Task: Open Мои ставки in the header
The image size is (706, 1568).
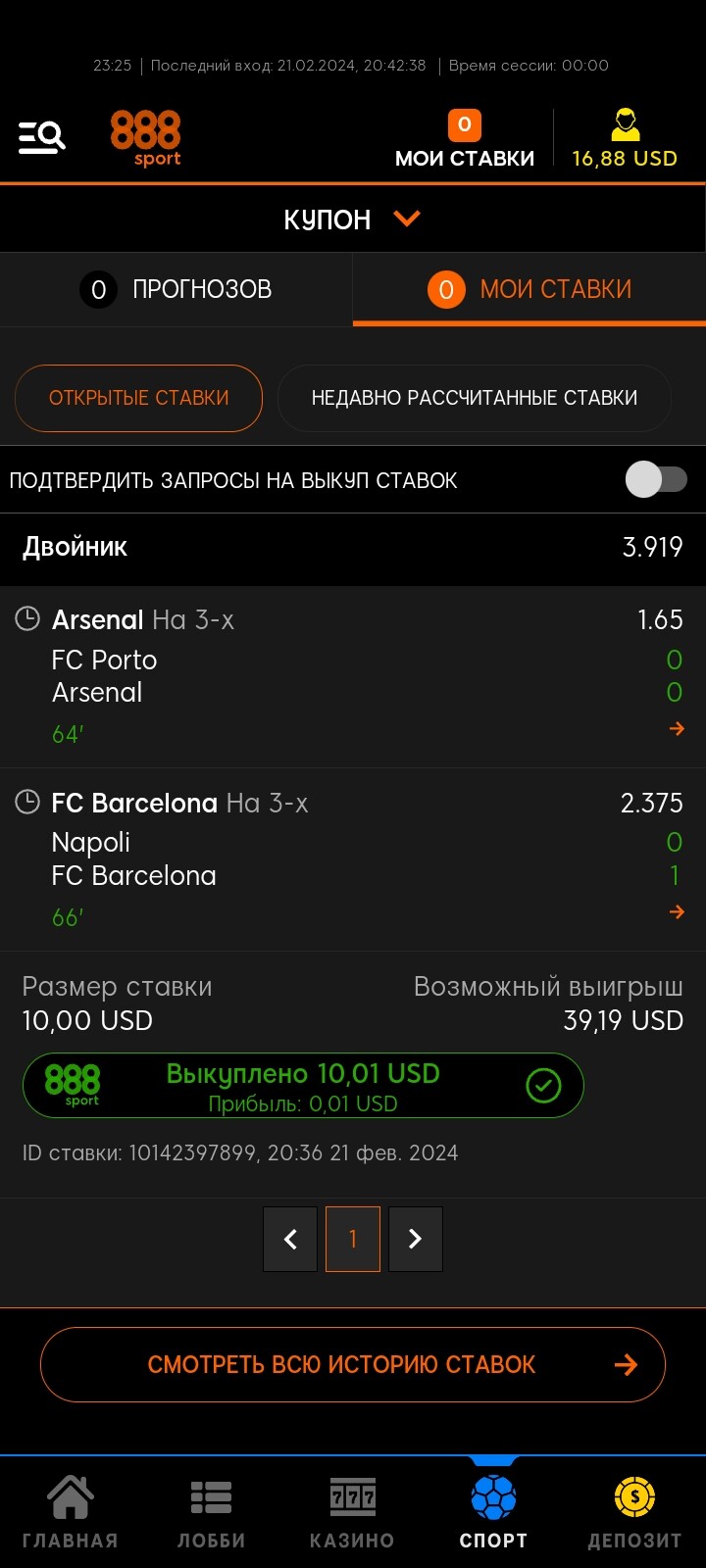Action: coord(465,139)
